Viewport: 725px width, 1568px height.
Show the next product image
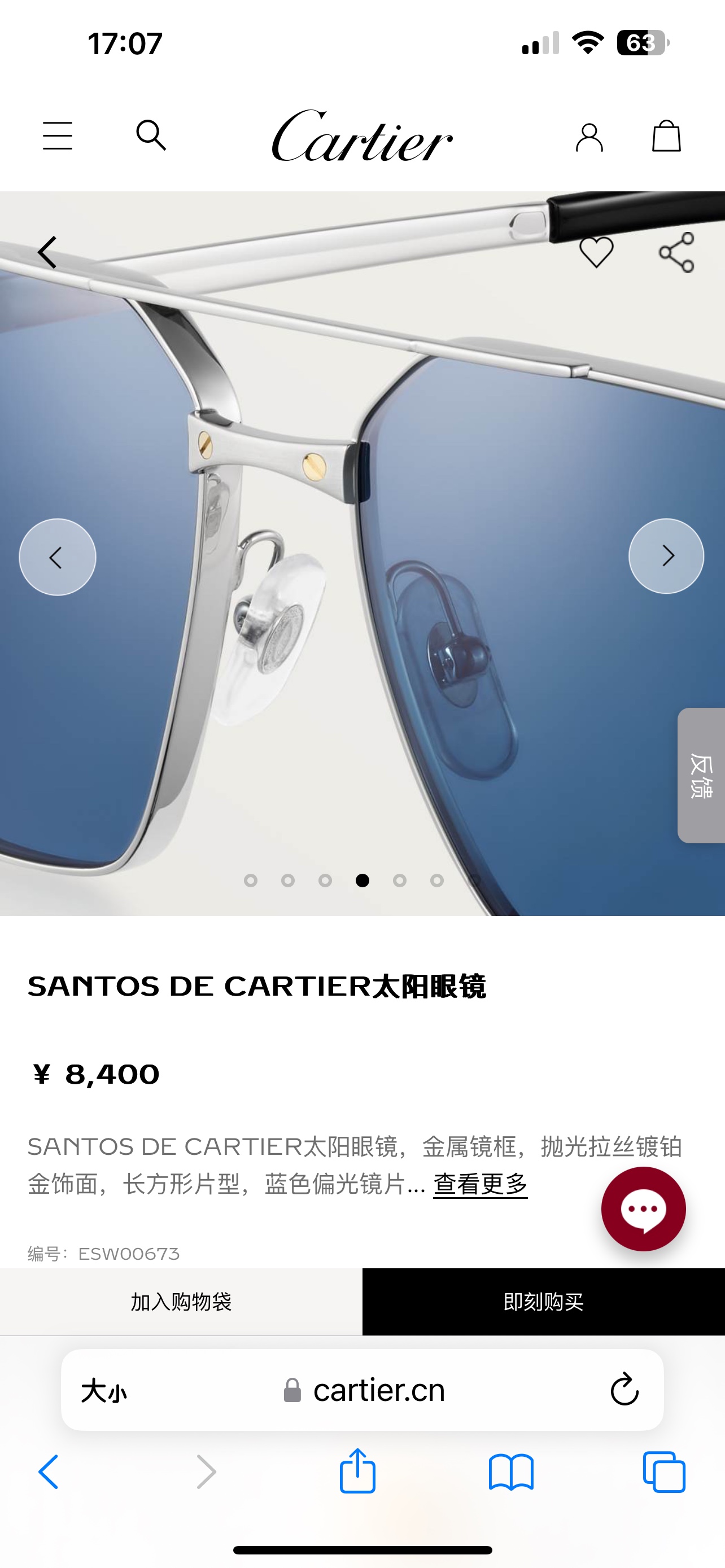tap(666, 557)
